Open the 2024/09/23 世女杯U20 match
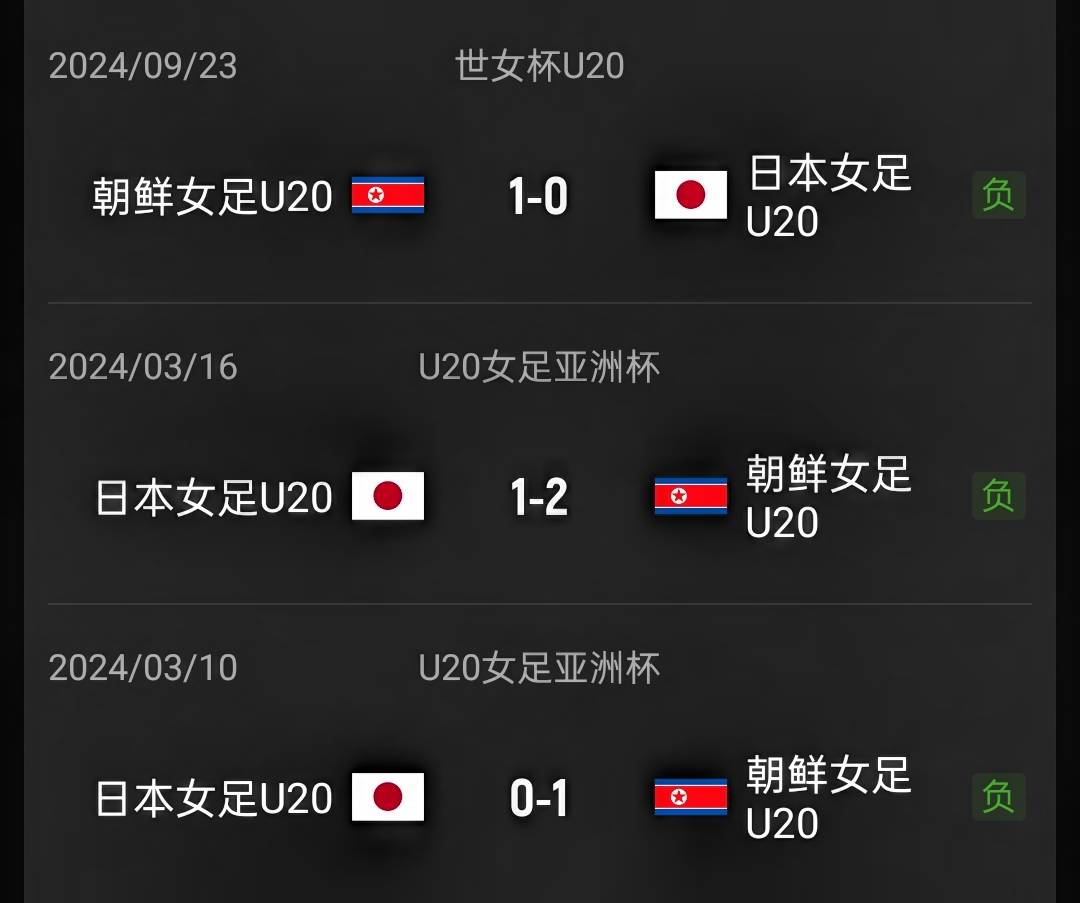The height and width of the screenshot is (903, 1080). point(538,196)
